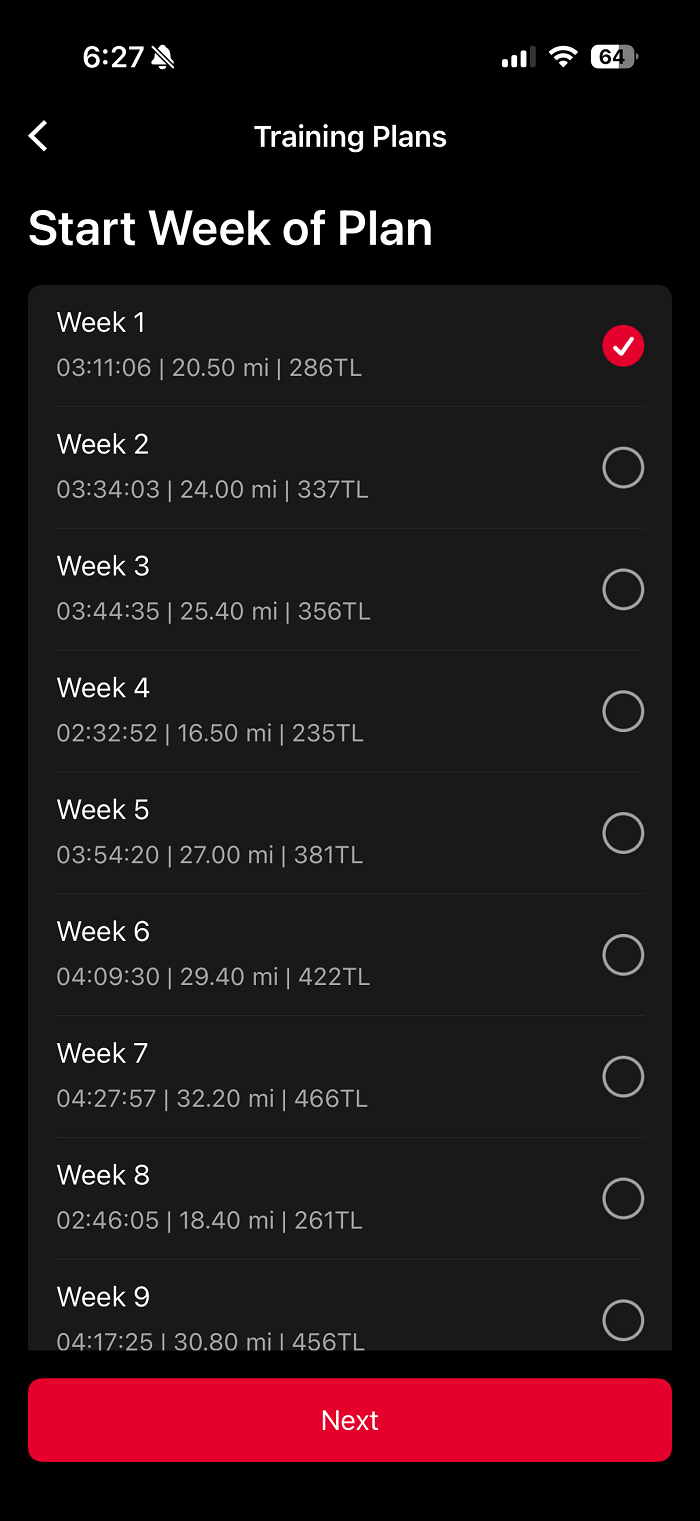Image resolution: width=700 pixels, height=1521 pixels.
Task: Select the Week 4 option
Action: [622, 711]
